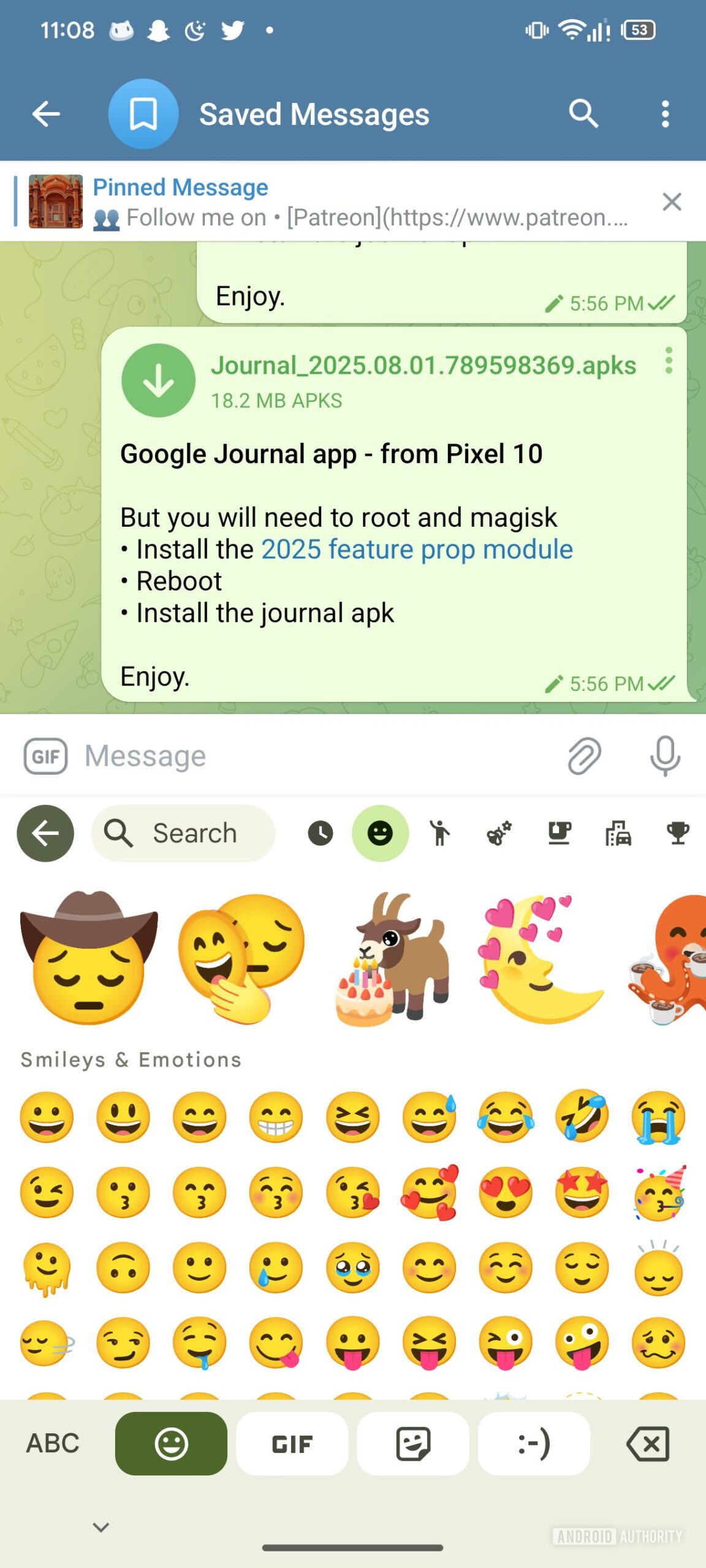Viewport: 706px width, 1568px height.
Task: Attach a file with the paperclip
Action: 583,756
